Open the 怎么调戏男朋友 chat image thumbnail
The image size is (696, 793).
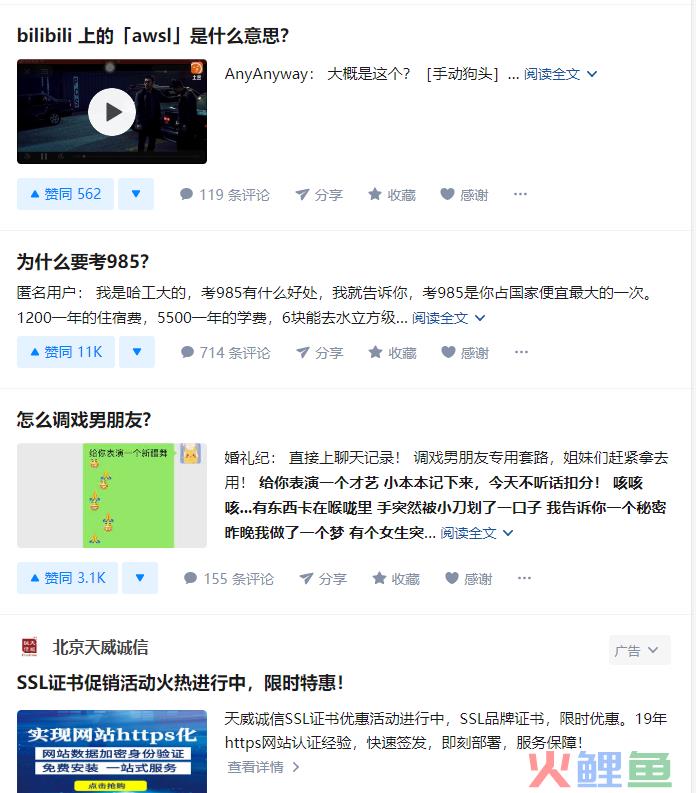(111, 495)
